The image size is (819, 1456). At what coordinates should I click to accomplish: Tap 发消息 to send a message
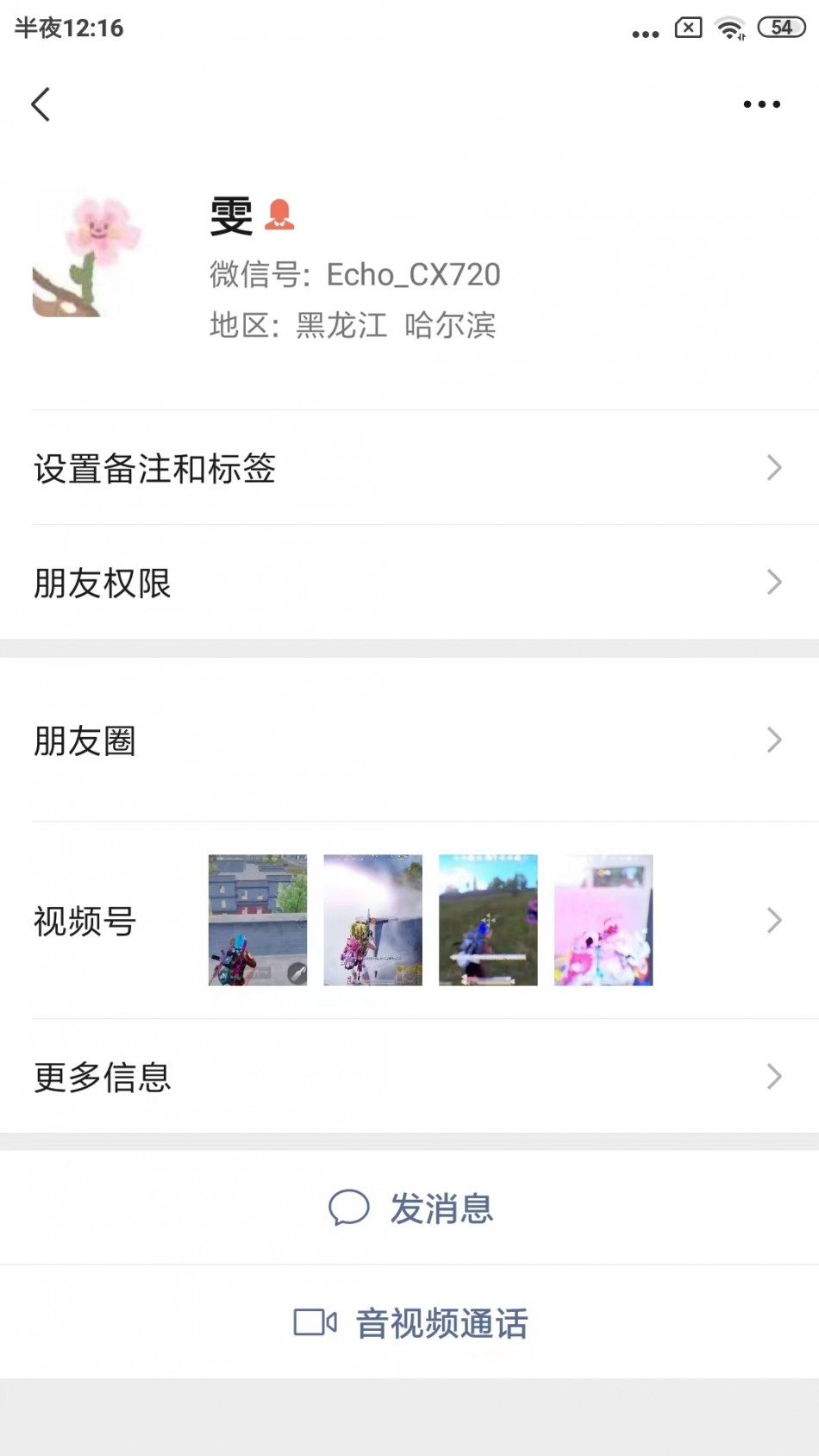(410, 1208)
